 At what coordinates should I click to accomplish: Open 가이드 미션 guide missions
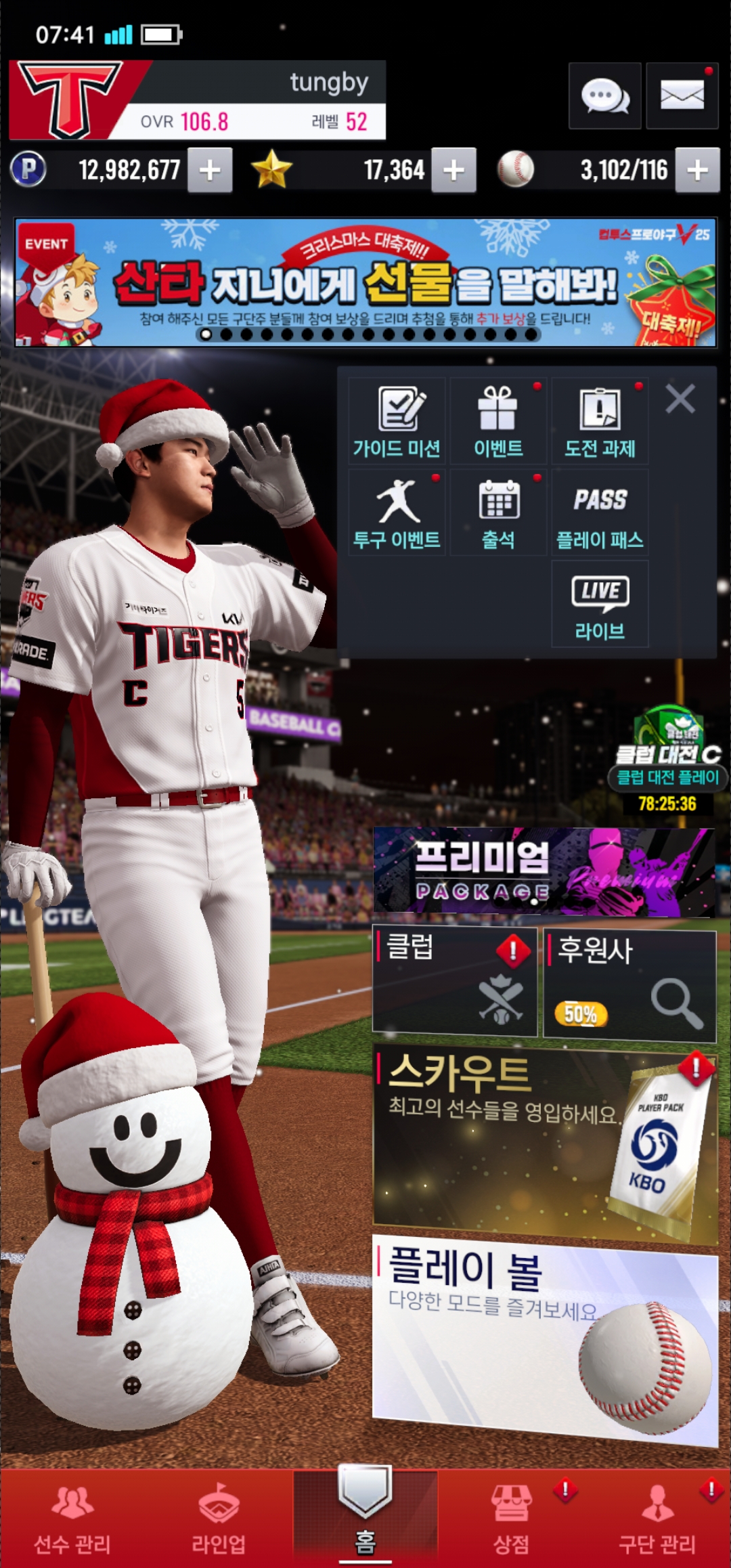(x=397, y=420)
